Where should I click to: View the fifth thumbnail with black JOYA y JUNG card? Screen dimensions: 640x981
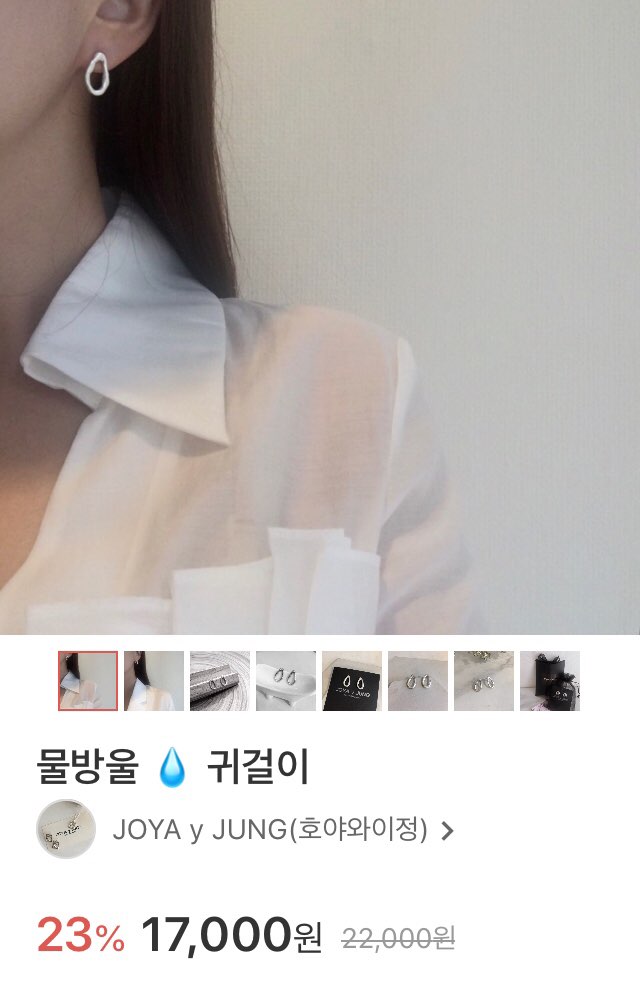click(352, 681)
